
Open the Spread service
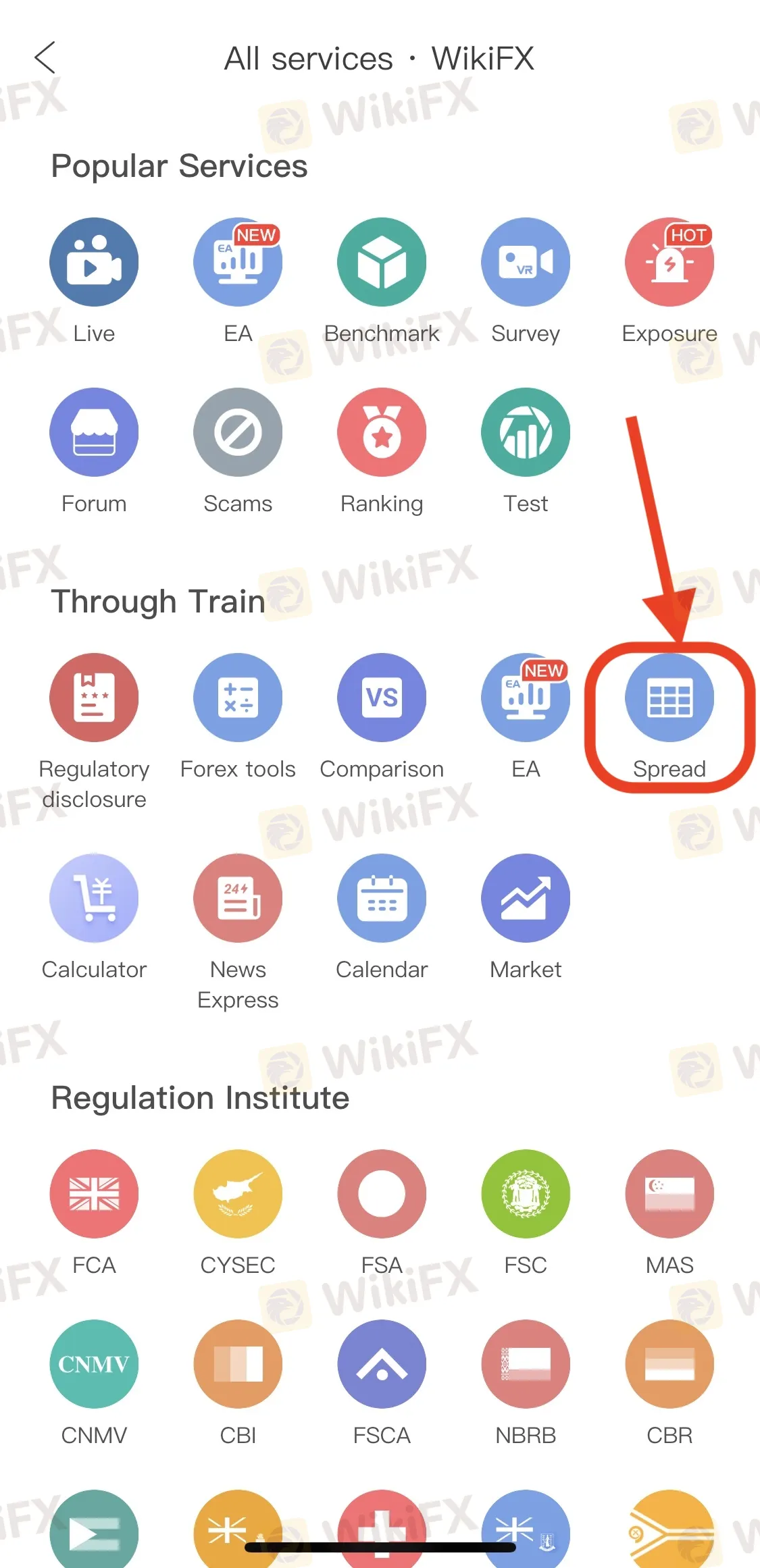point(669,698)
